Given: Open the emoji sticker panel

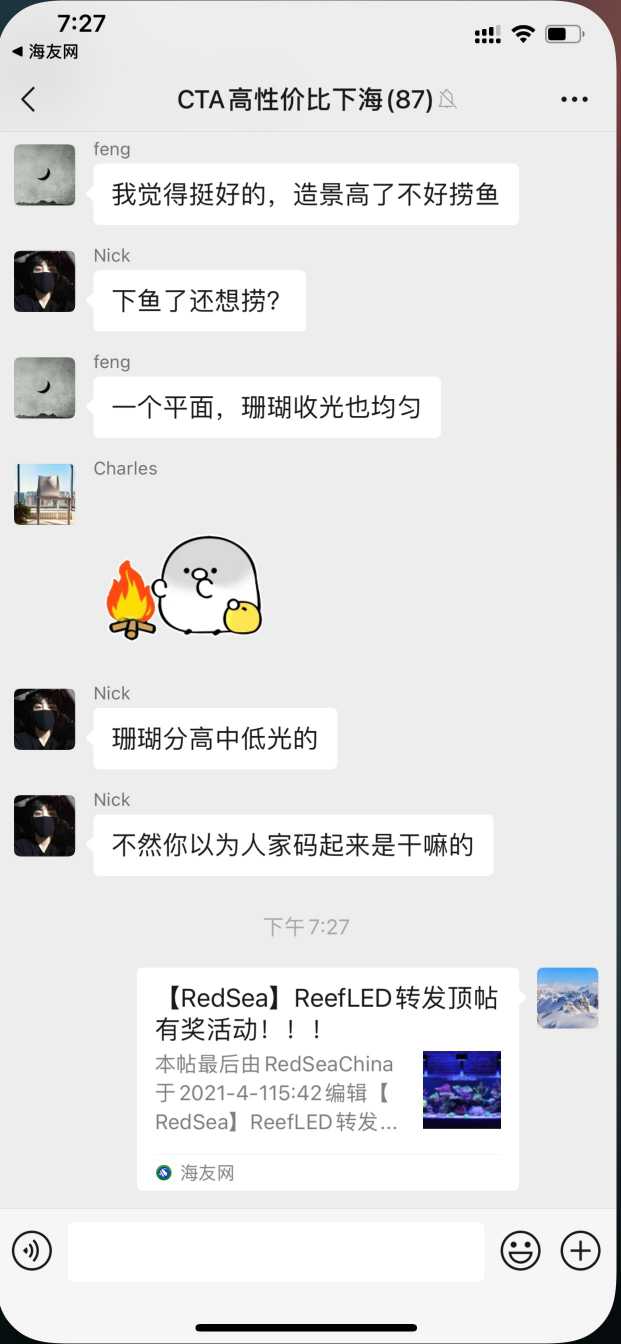Looking at the screenshot, I should click(520, 1251).
